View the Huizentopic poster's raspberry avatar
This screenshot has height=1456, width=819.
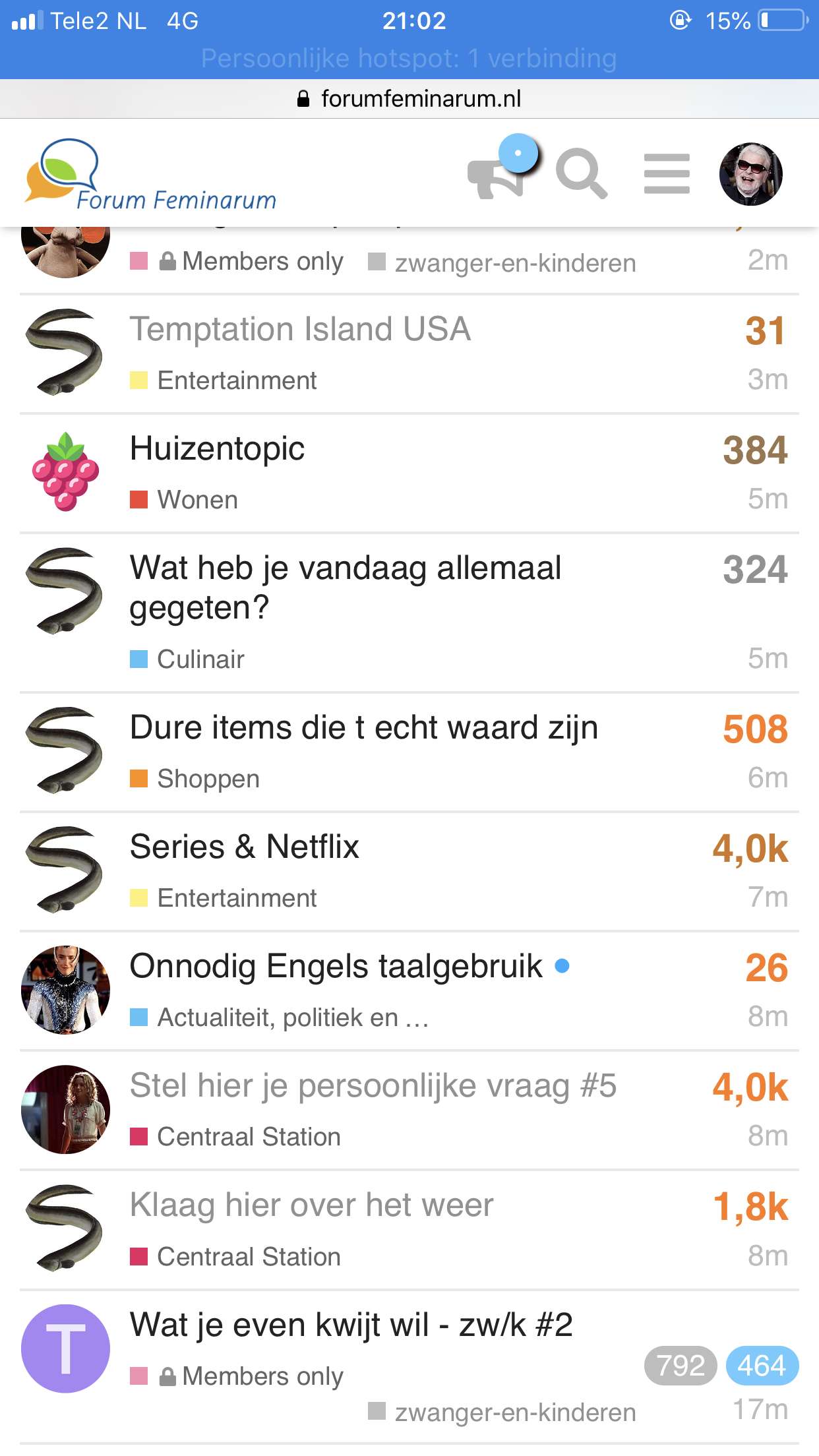pyautogui.click(x=65, y=472)
